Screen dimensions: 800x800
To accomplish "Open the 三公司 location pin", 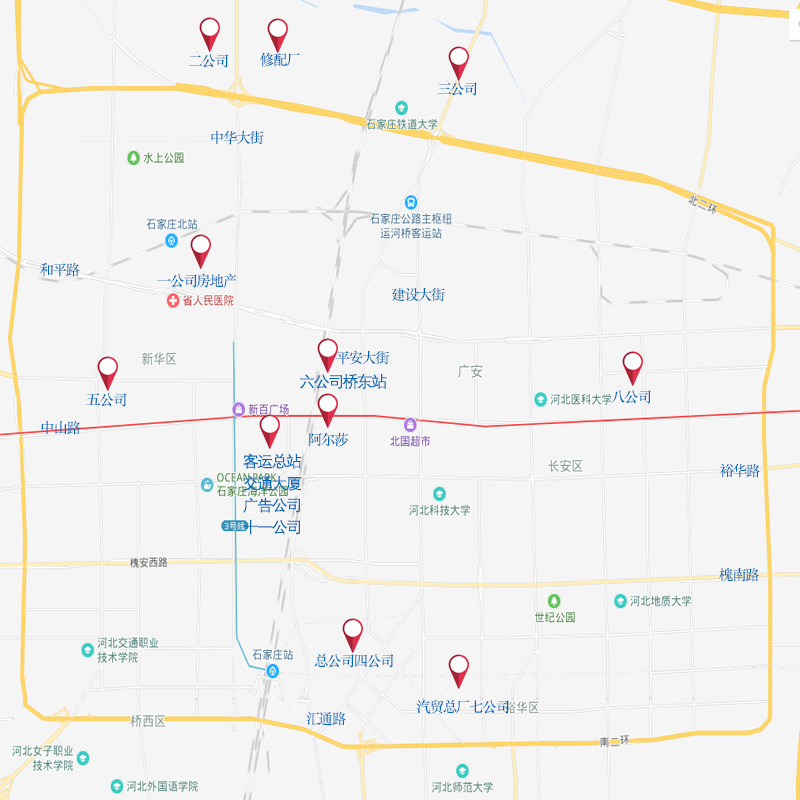I will tap(458, 60).
